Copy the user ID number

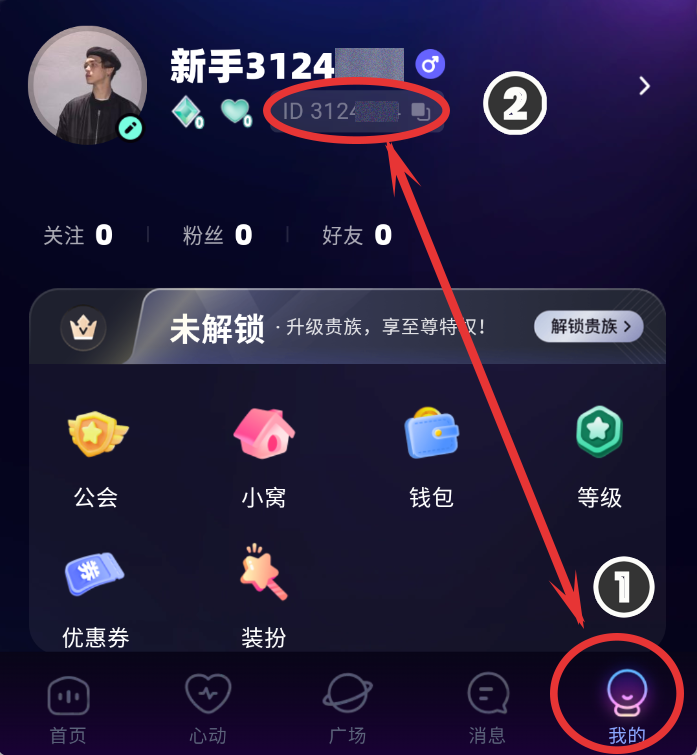[420, 111]
